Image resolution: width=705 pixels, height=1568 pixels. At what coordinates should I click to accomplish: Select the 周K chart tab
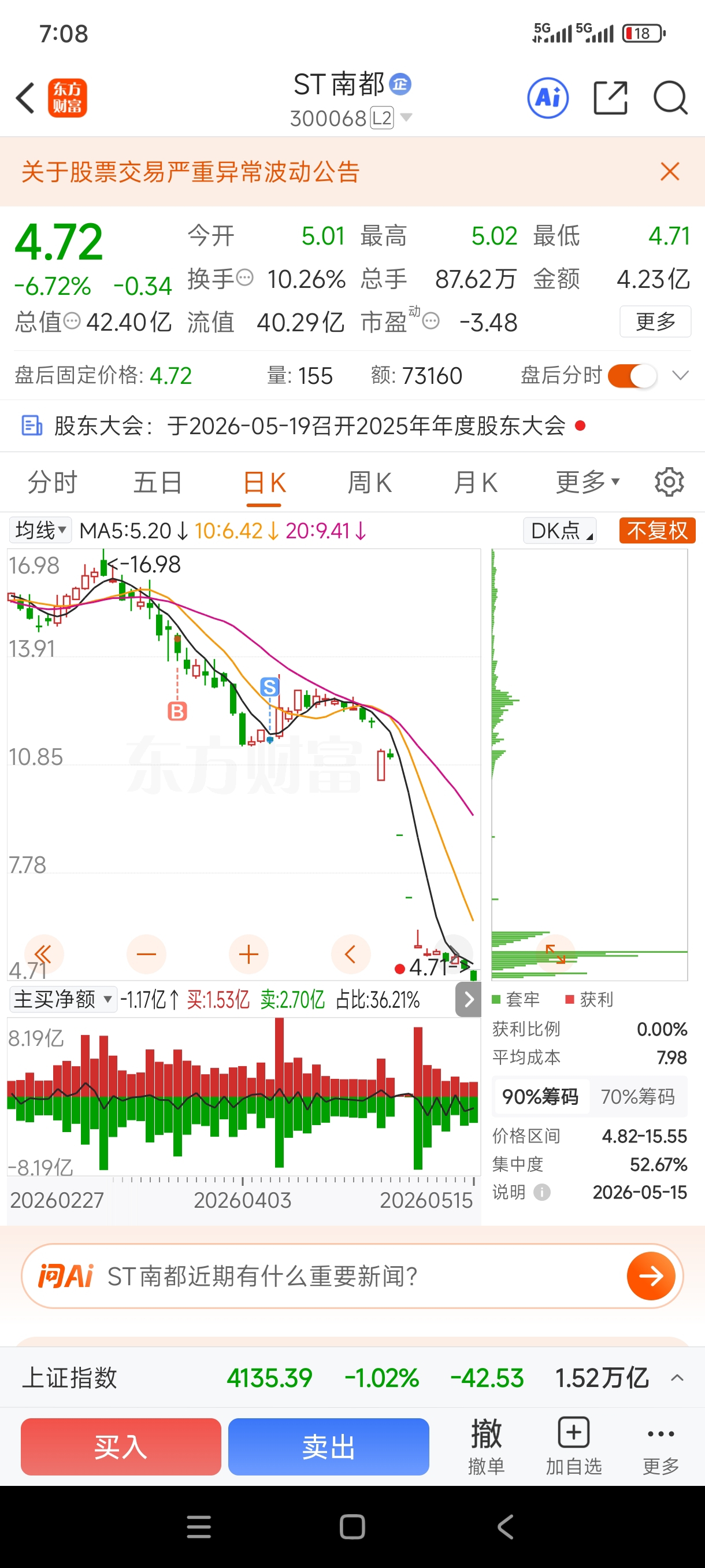point(369,483)
